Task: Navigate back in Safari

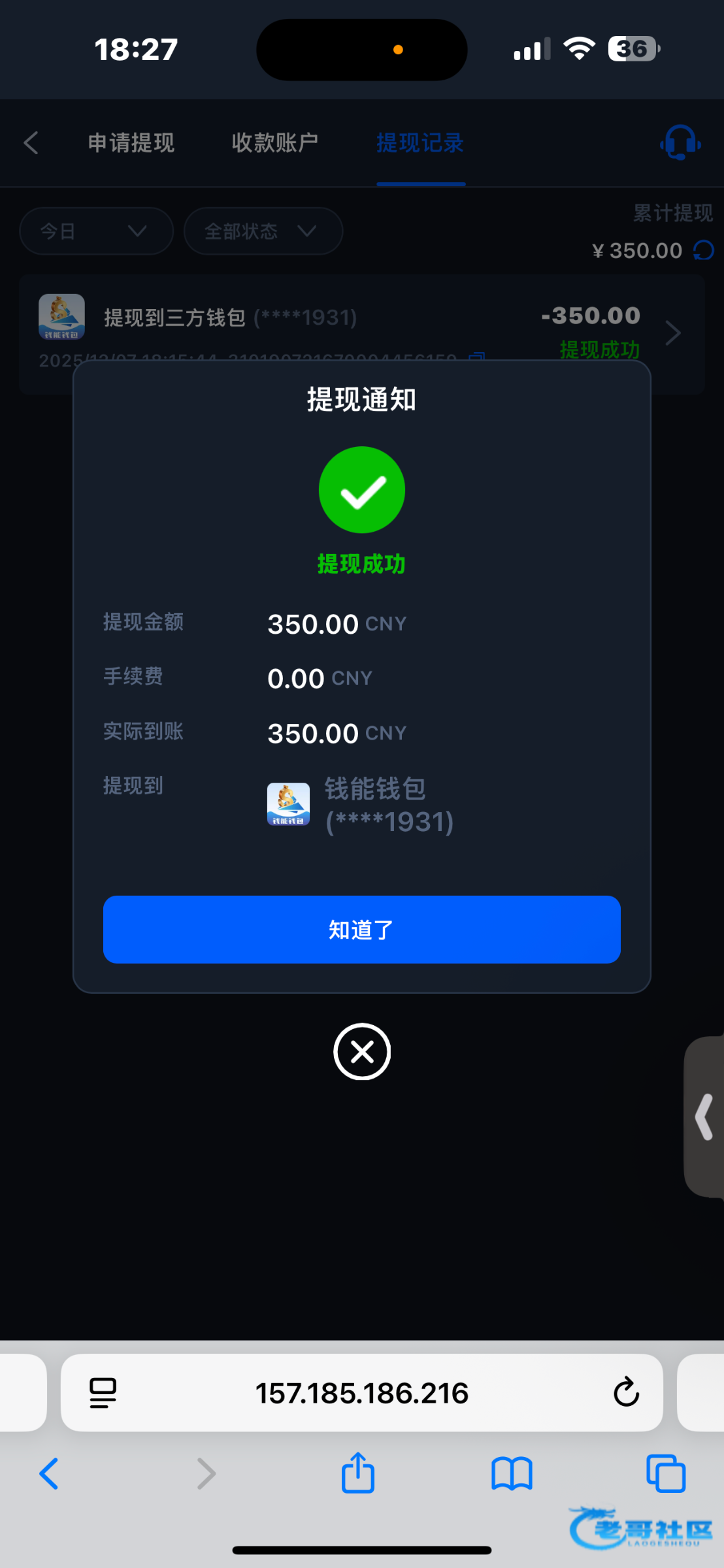Action: pyautogui.click(x=50, y=1473)
